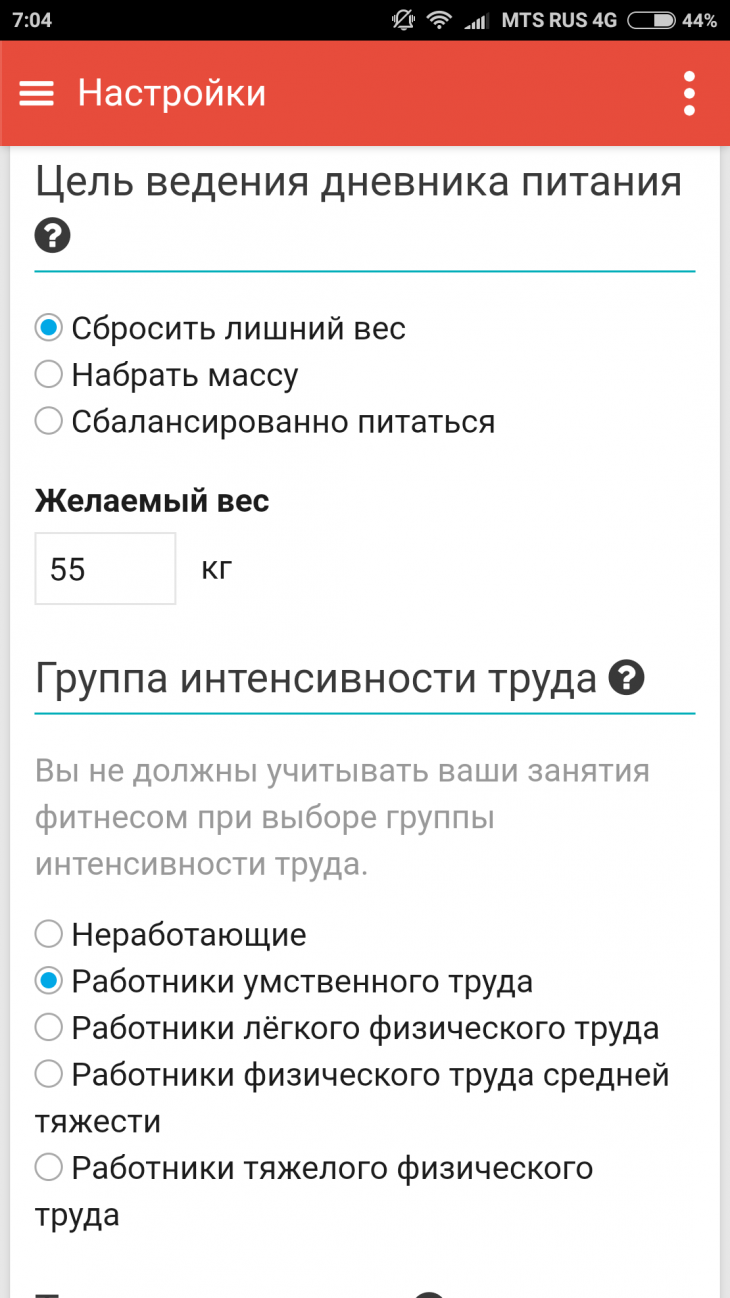Open the hamburger drawer menu
This screenshot has width=730, height=1298.
point(37,93)
